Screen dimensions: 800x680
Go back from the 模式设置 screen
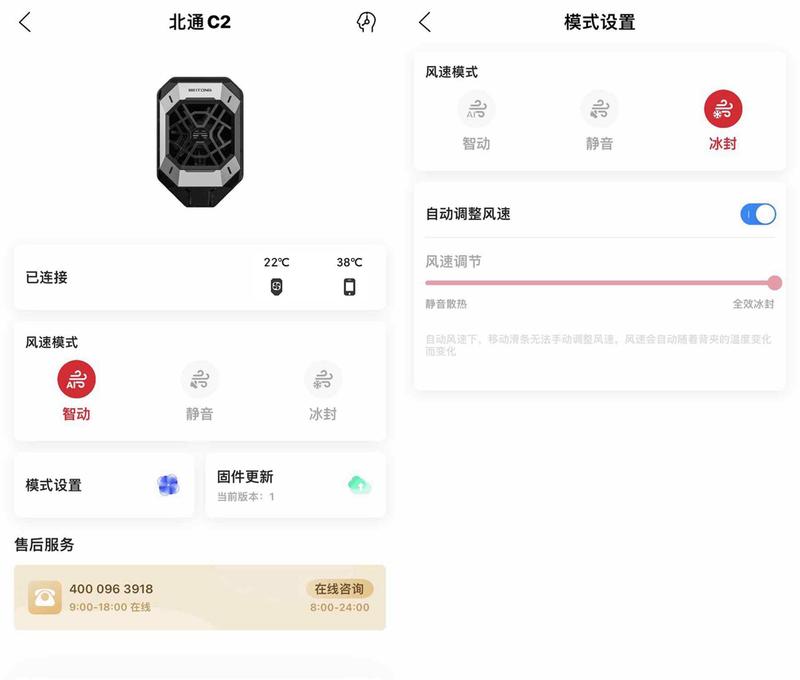click(425, 22)
